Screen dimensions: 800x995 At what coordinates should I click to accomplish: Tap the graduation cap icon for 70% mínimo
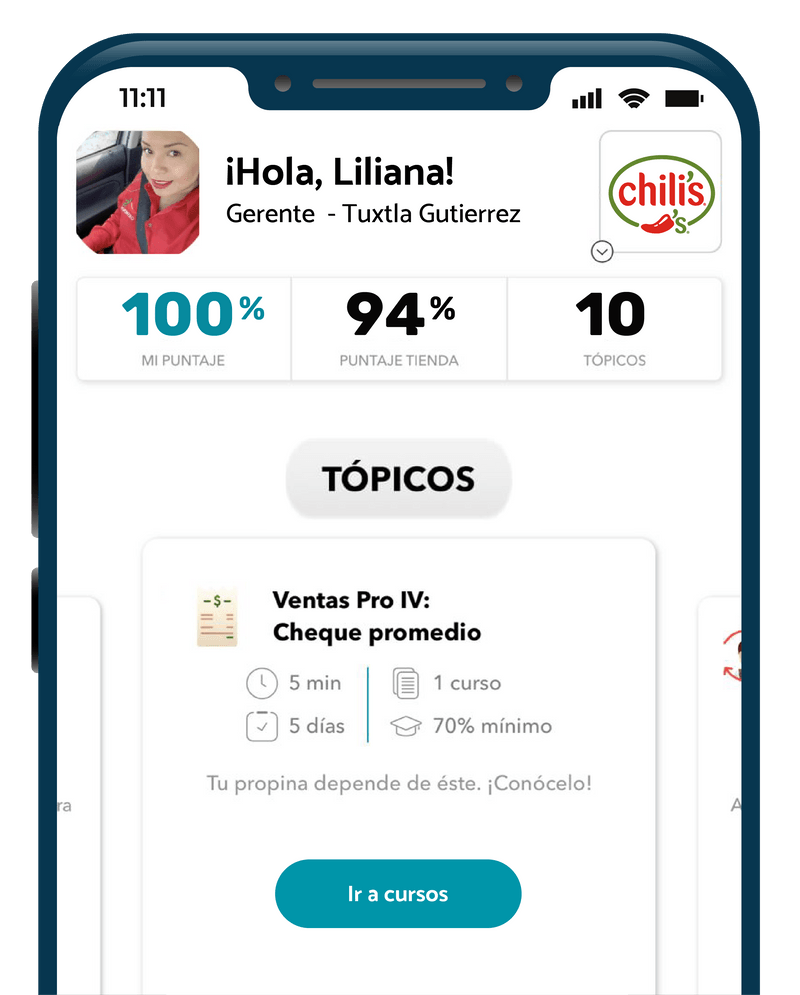tap(407, 726)
